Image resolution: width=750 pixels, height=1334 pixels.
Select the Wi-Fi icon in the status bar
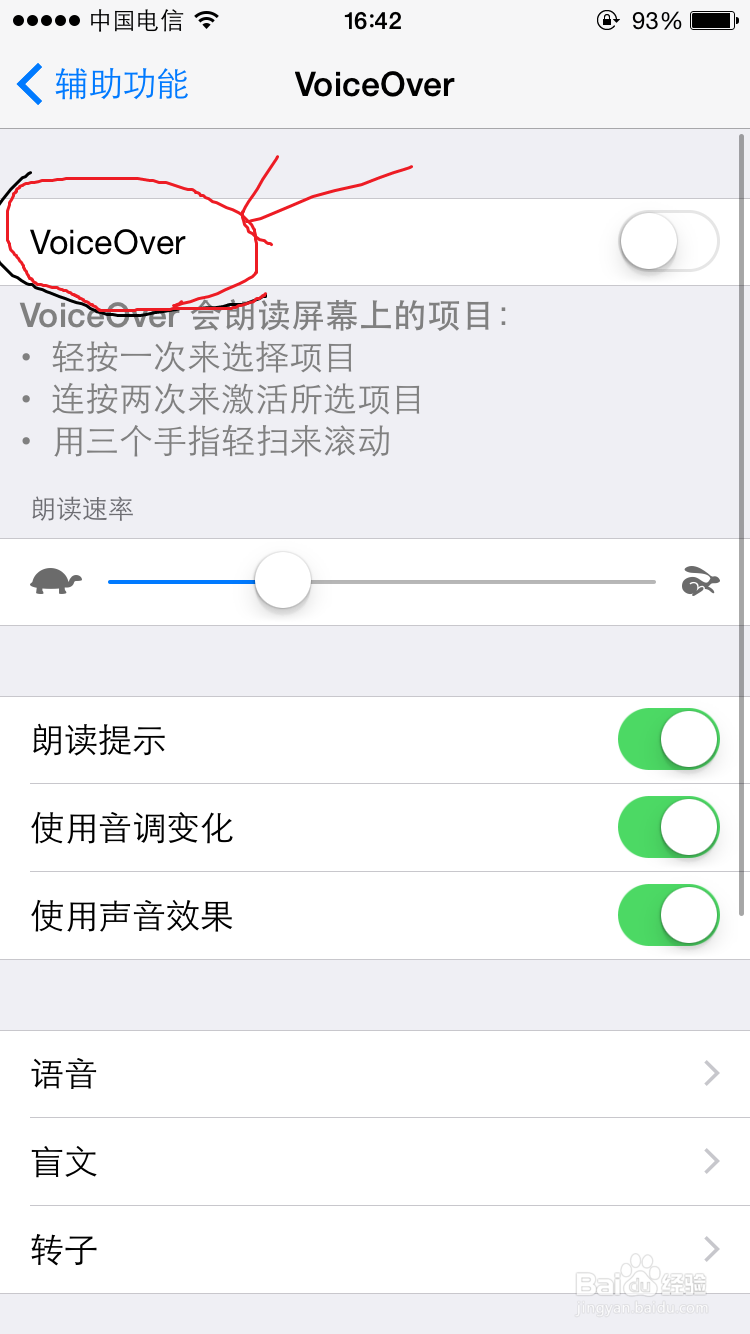click(208, 18)
